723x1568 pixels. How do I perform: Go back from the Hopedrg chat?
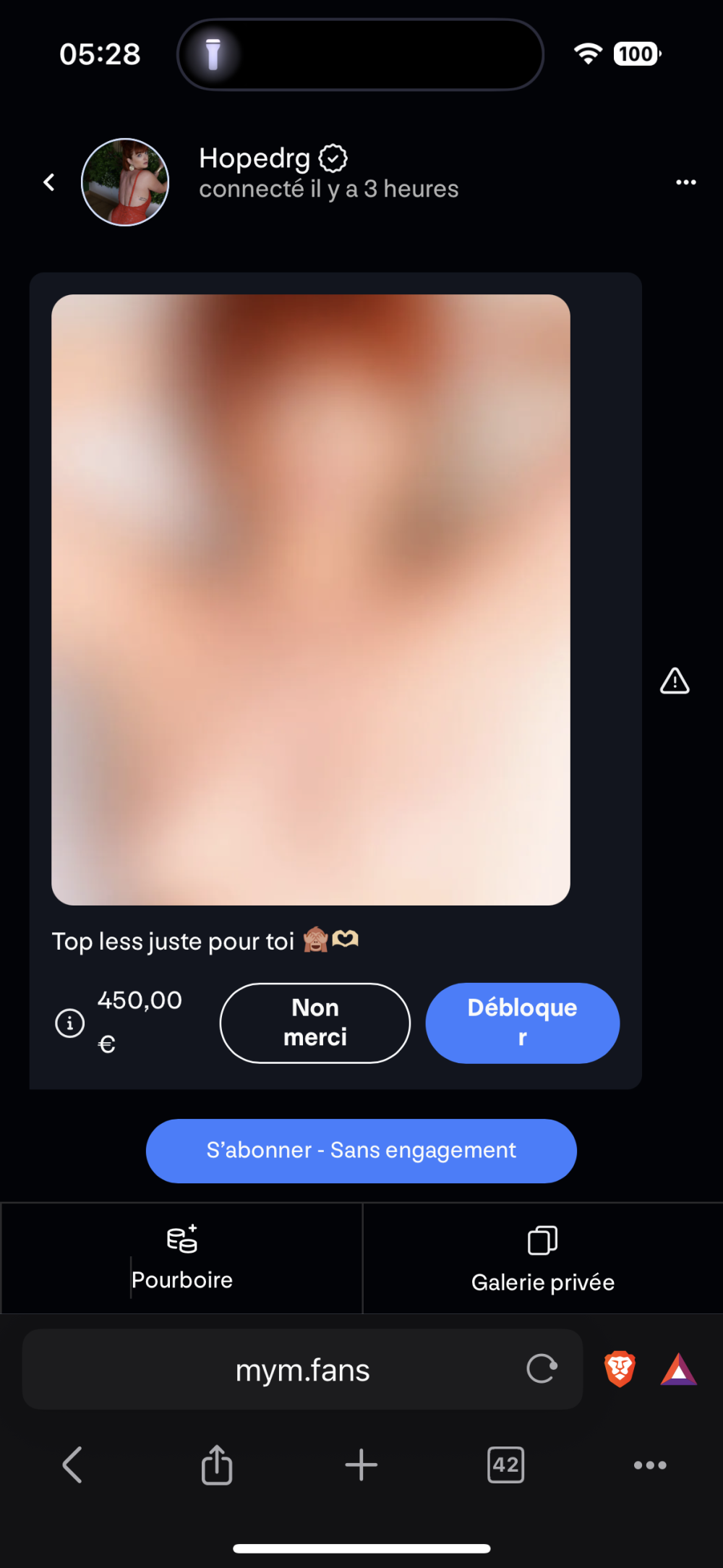pyautogui.click(x=49, y=182)
